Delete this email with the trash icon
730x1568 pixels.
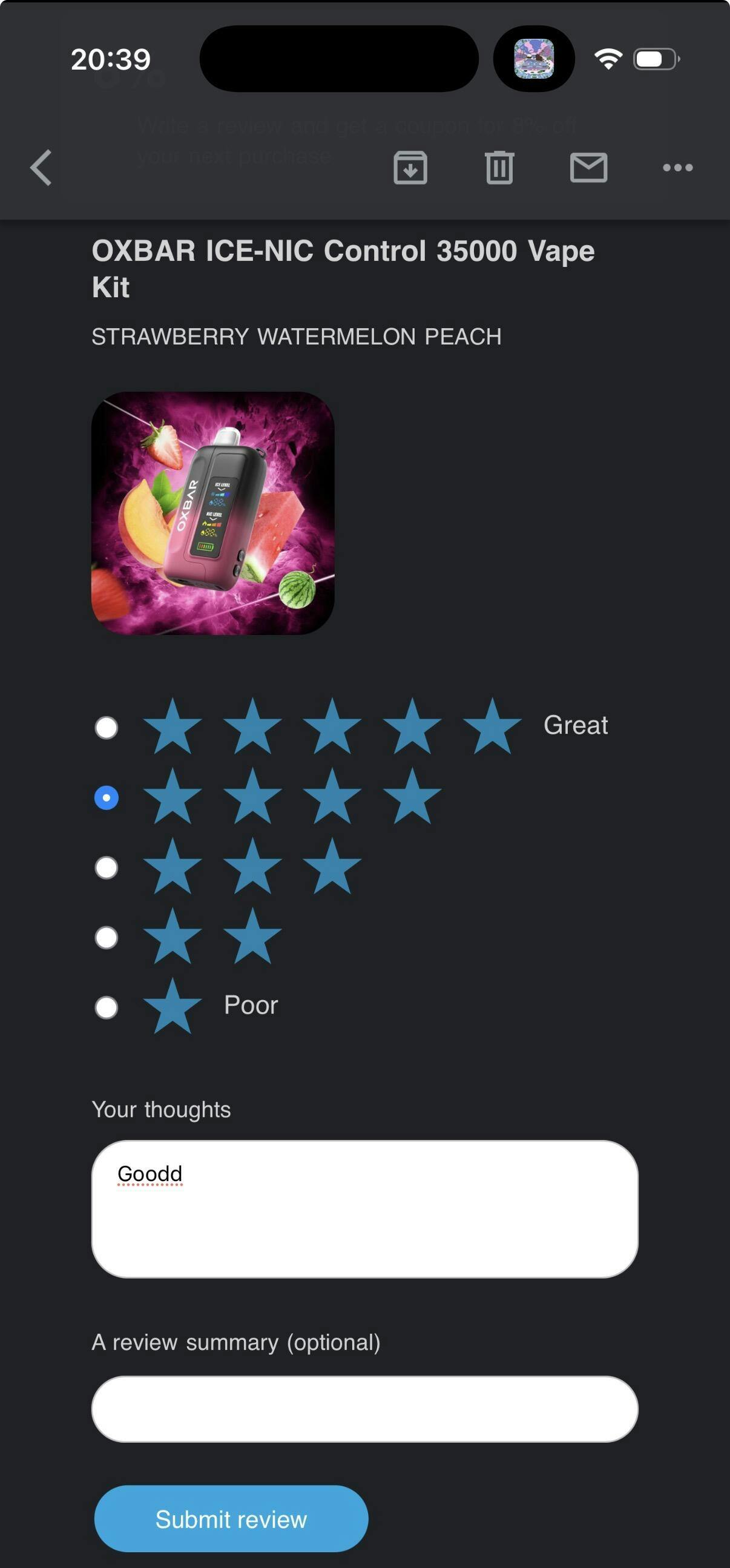[x=499, y=167]
